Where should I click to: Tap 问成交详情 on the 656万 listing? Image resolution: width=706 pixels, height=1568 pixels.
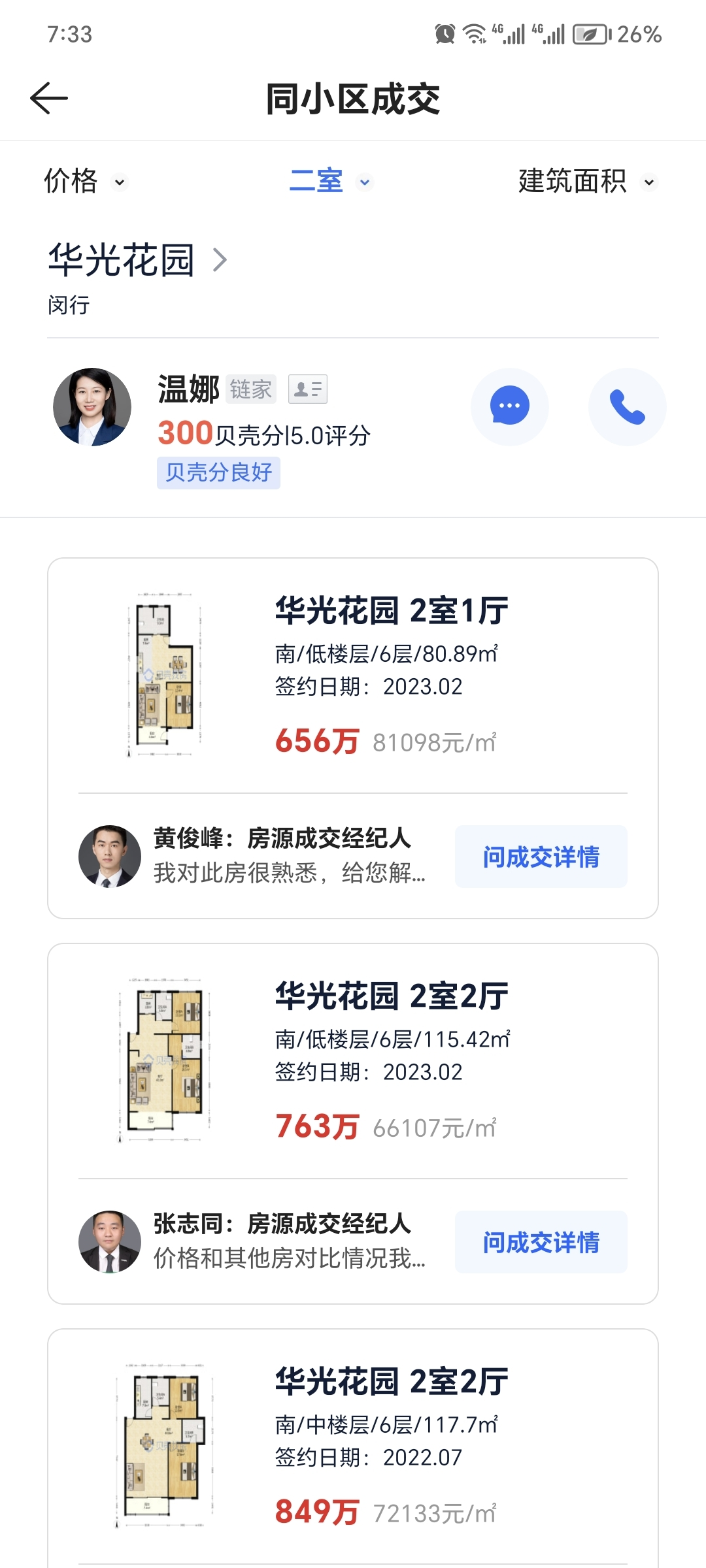pos(541,857)
